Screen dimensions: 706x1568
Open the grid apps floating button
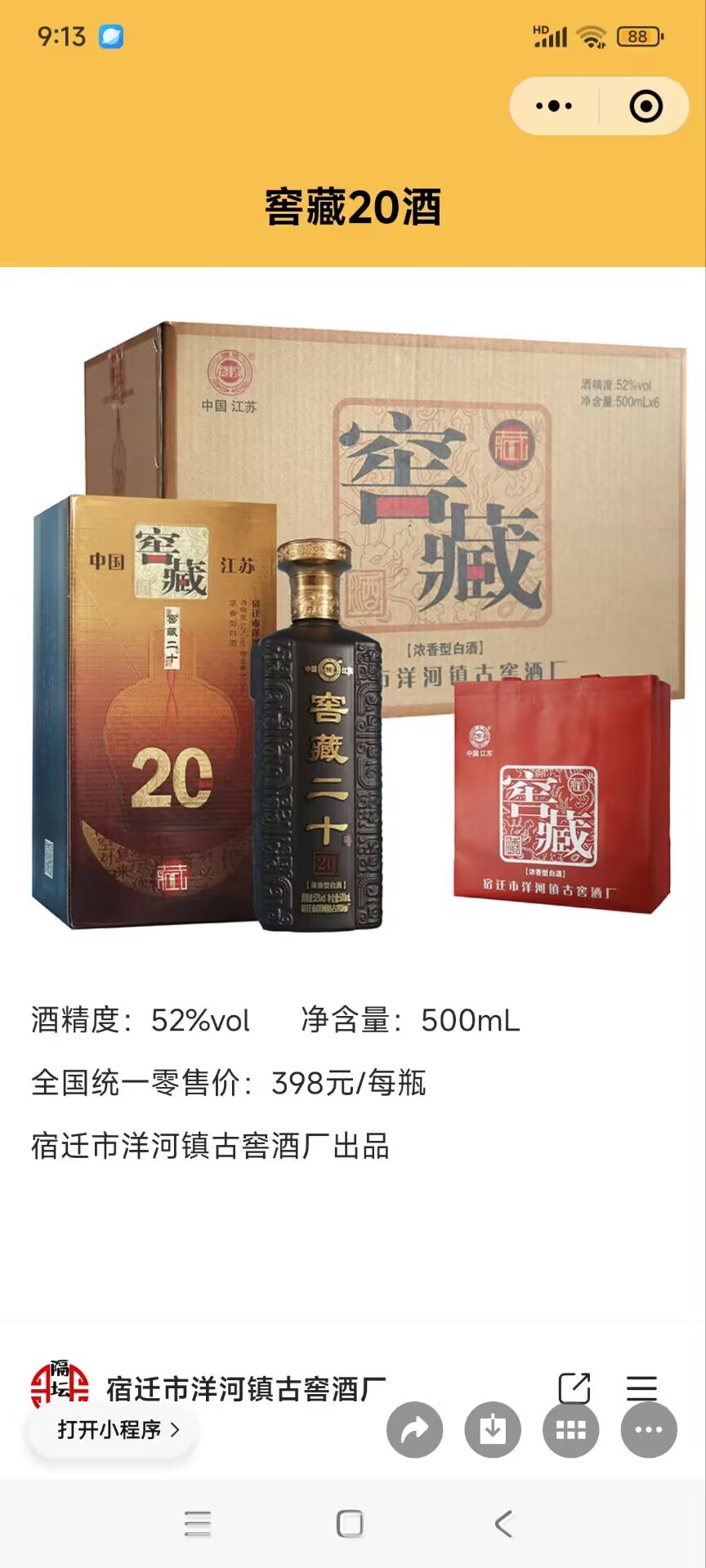[x=570, y=1430]
